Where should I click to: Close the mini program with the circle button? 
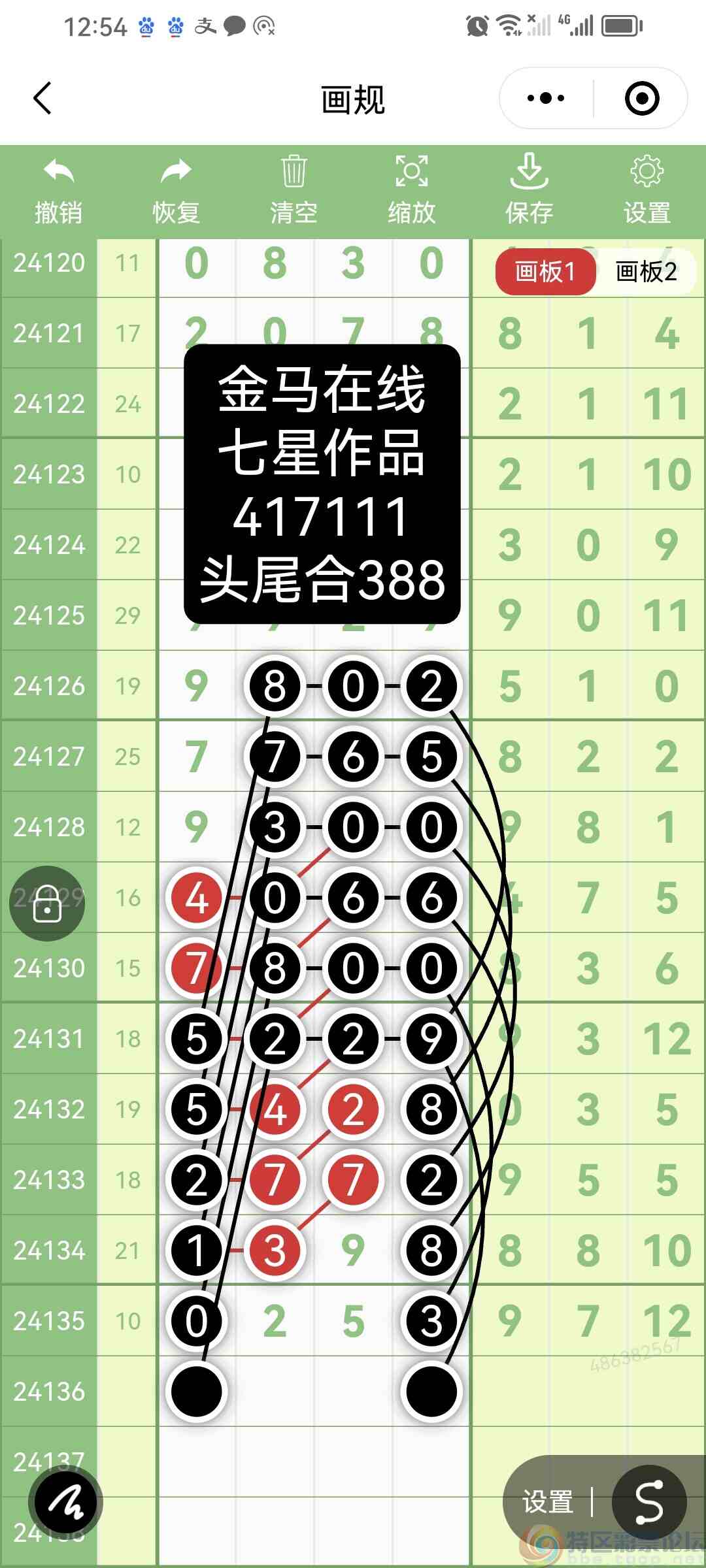coord(641,99)
